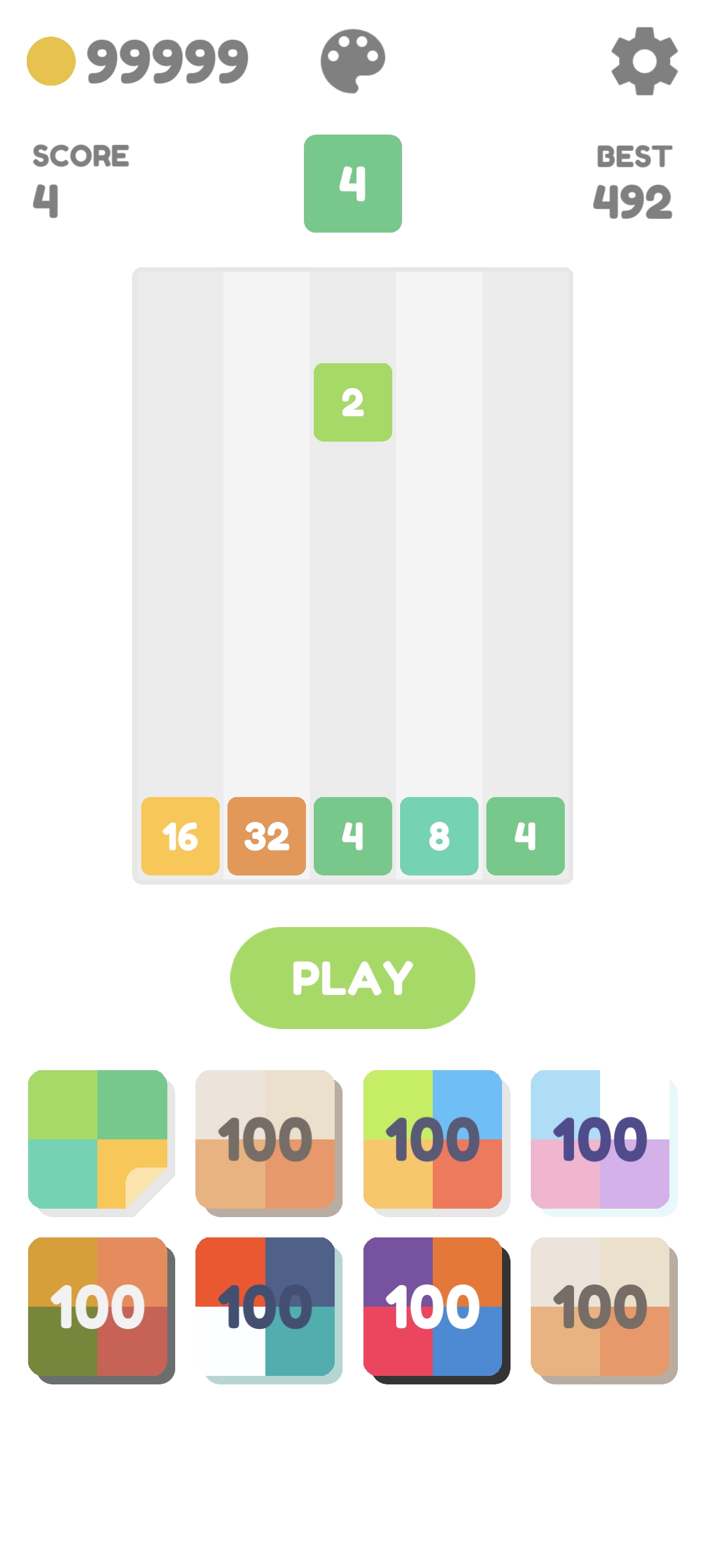Pick the red, navy, white and teal theme
This screenshot has width=706, height=1568.
[265, 1307]
